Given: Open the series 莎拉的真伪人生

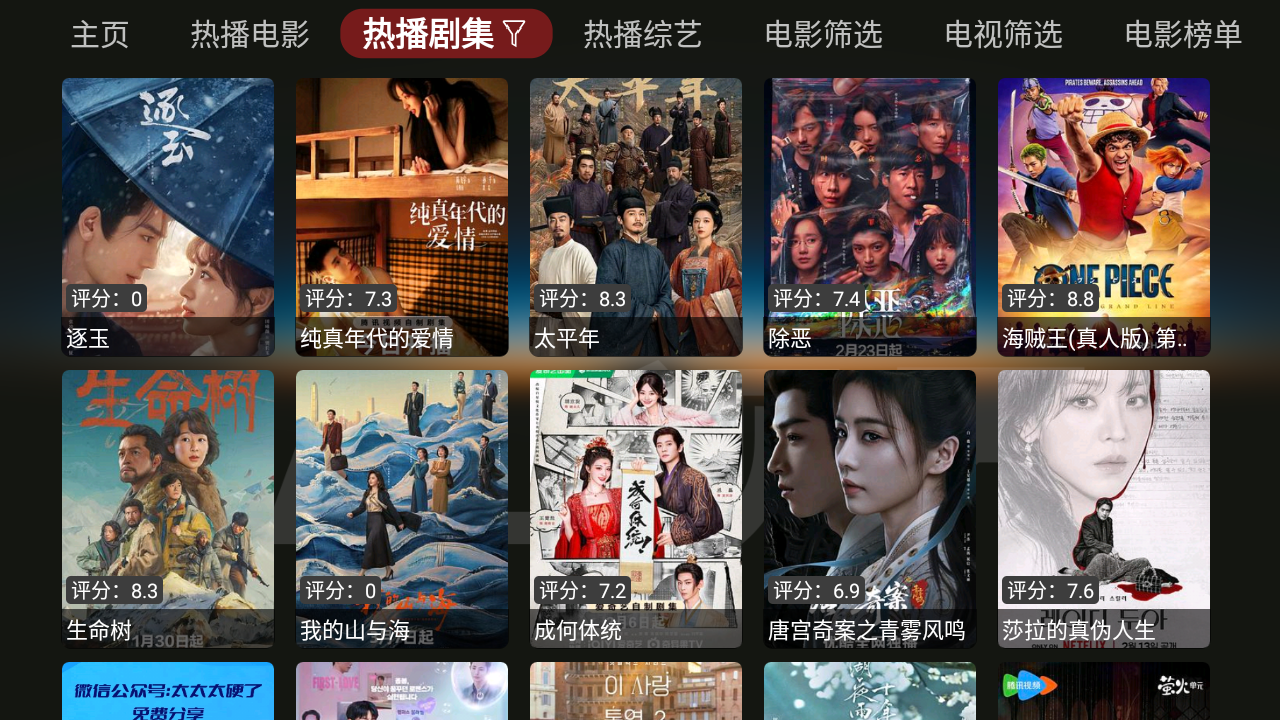Looking at the screenshot, I should pyautogui.click(x=1104, y=509).
